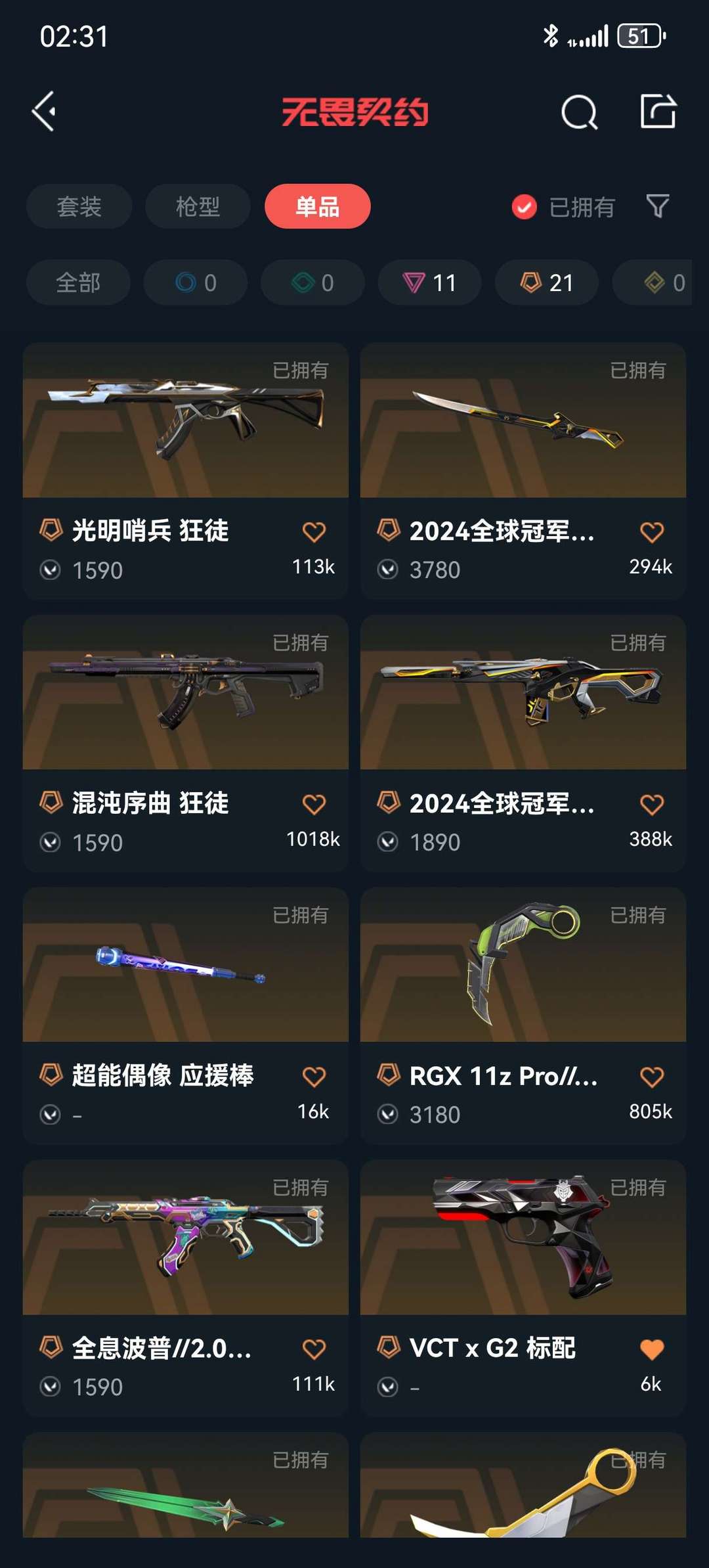Select the 全部 rarity chip

point(78,282)
